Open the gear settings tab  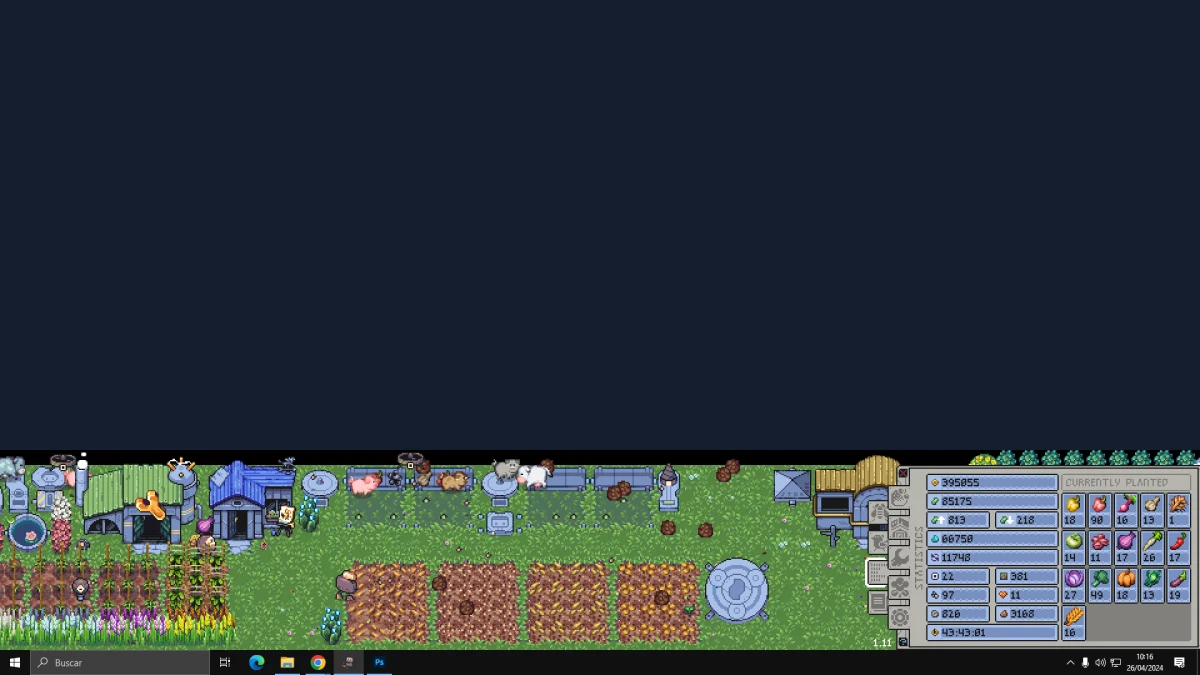(x=899, y=617)
